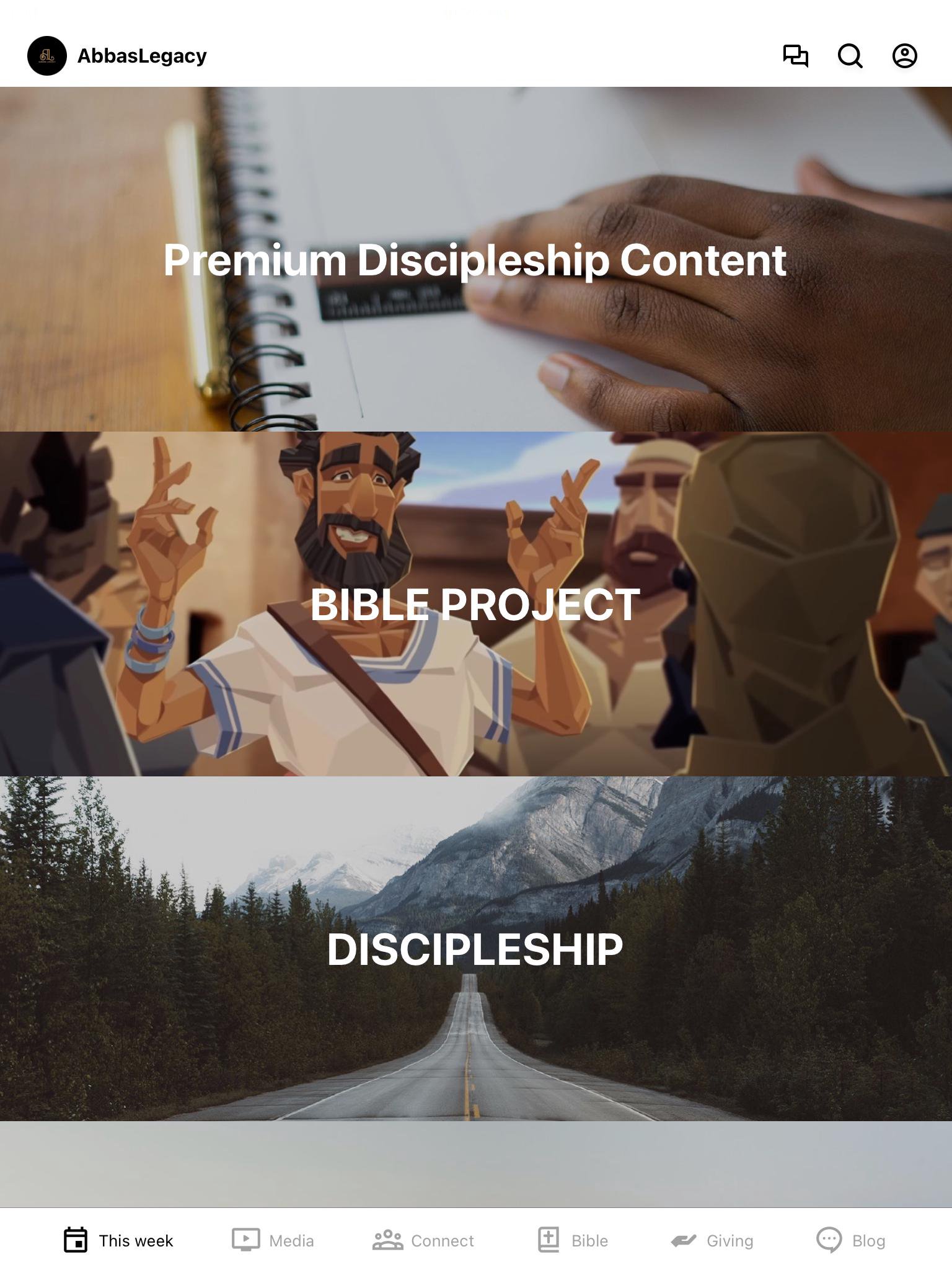This screenshot has width=952, height=1270.
Task: Select the This week tab
Action: 119,1240
